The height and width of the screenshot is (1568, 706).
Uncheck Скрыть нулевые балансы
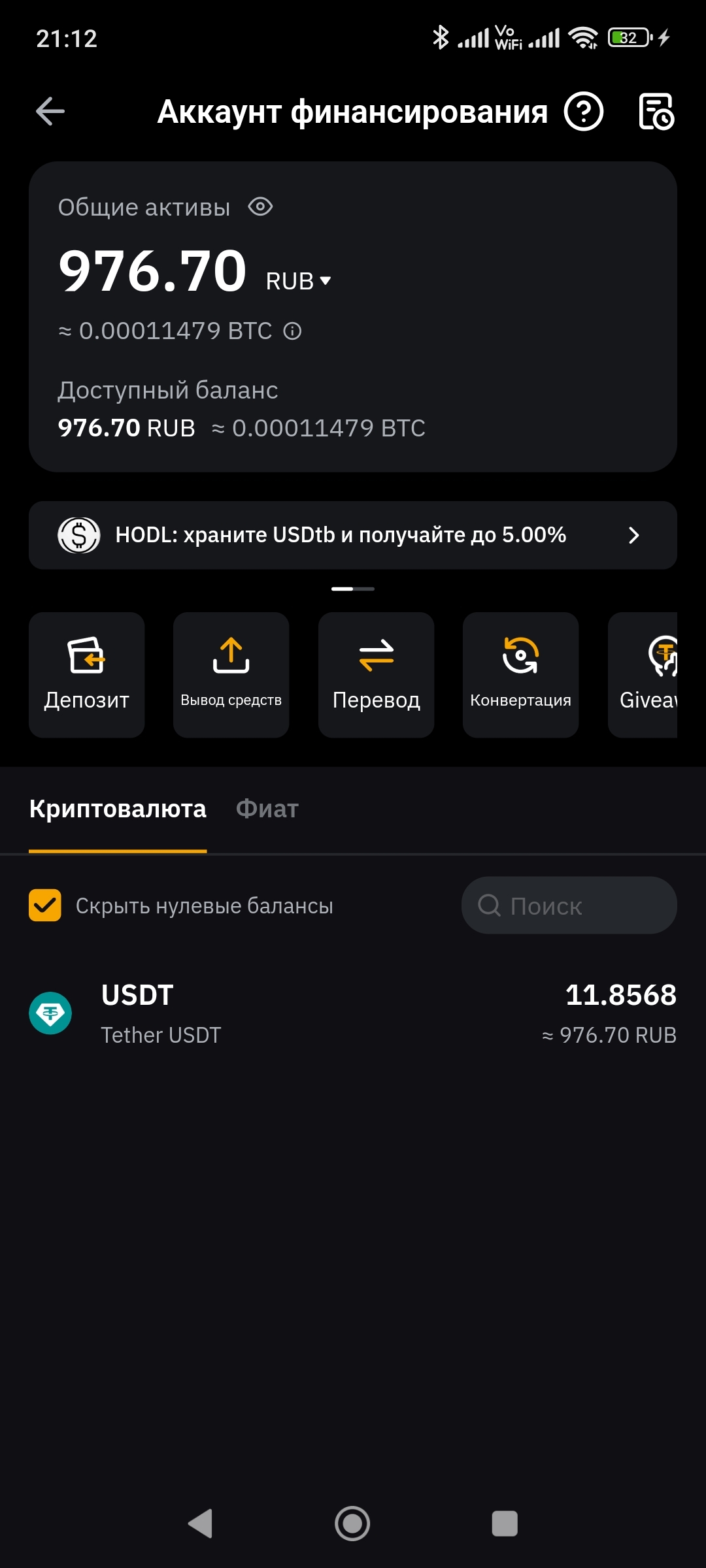tap(45, 906)
